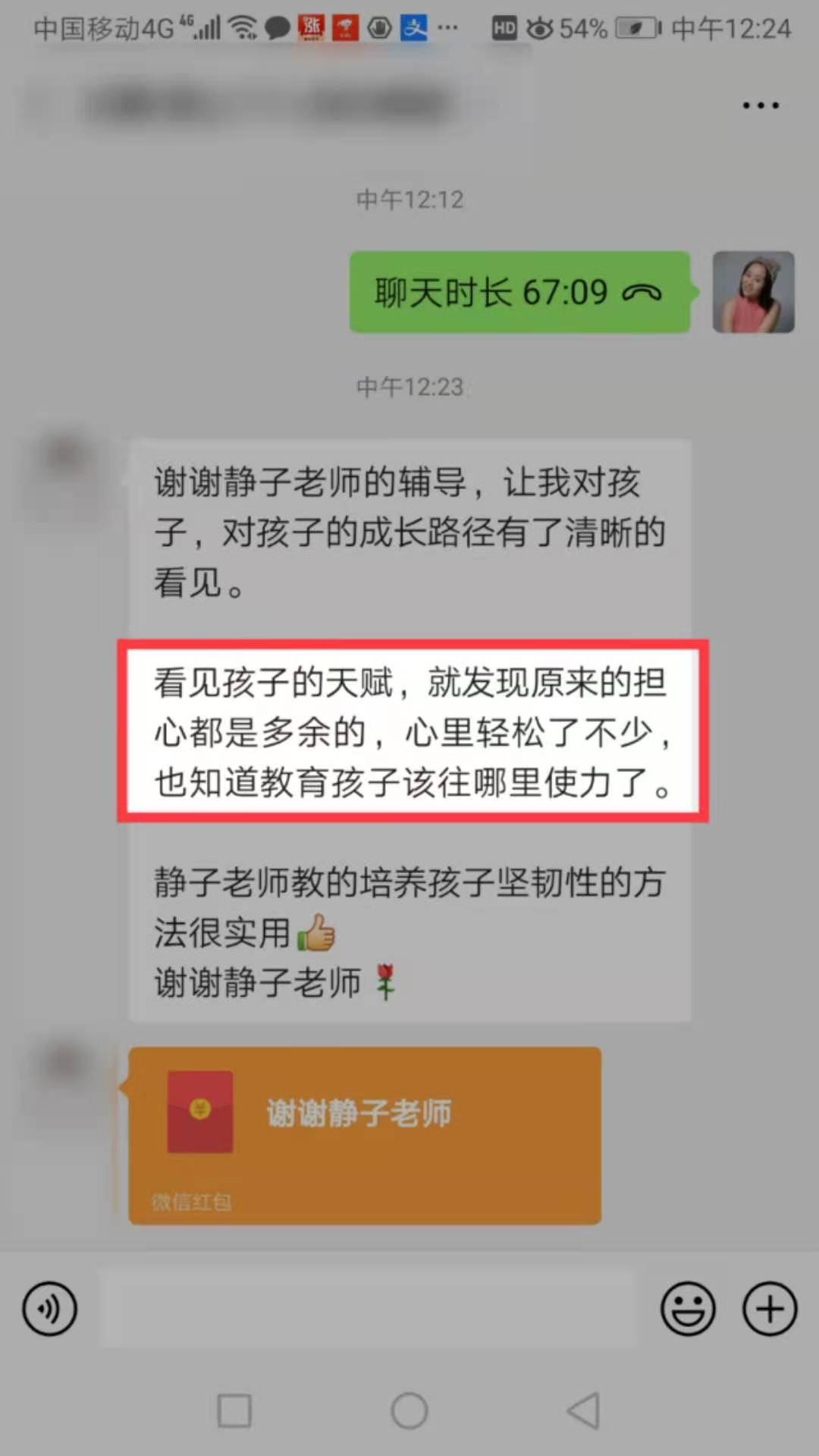819x1456 pixels.
Task: Open the chat overflow menu
Action: (761, 105)
